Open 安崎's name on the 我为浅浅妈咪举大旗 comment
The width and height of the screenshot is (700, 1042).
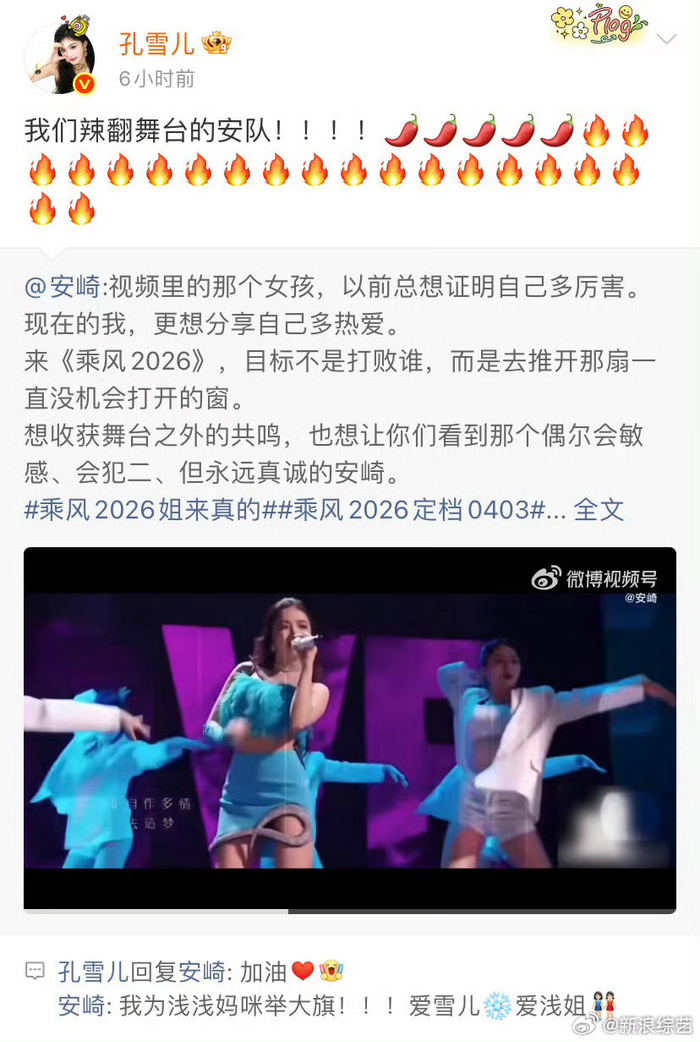[80, 1005]
